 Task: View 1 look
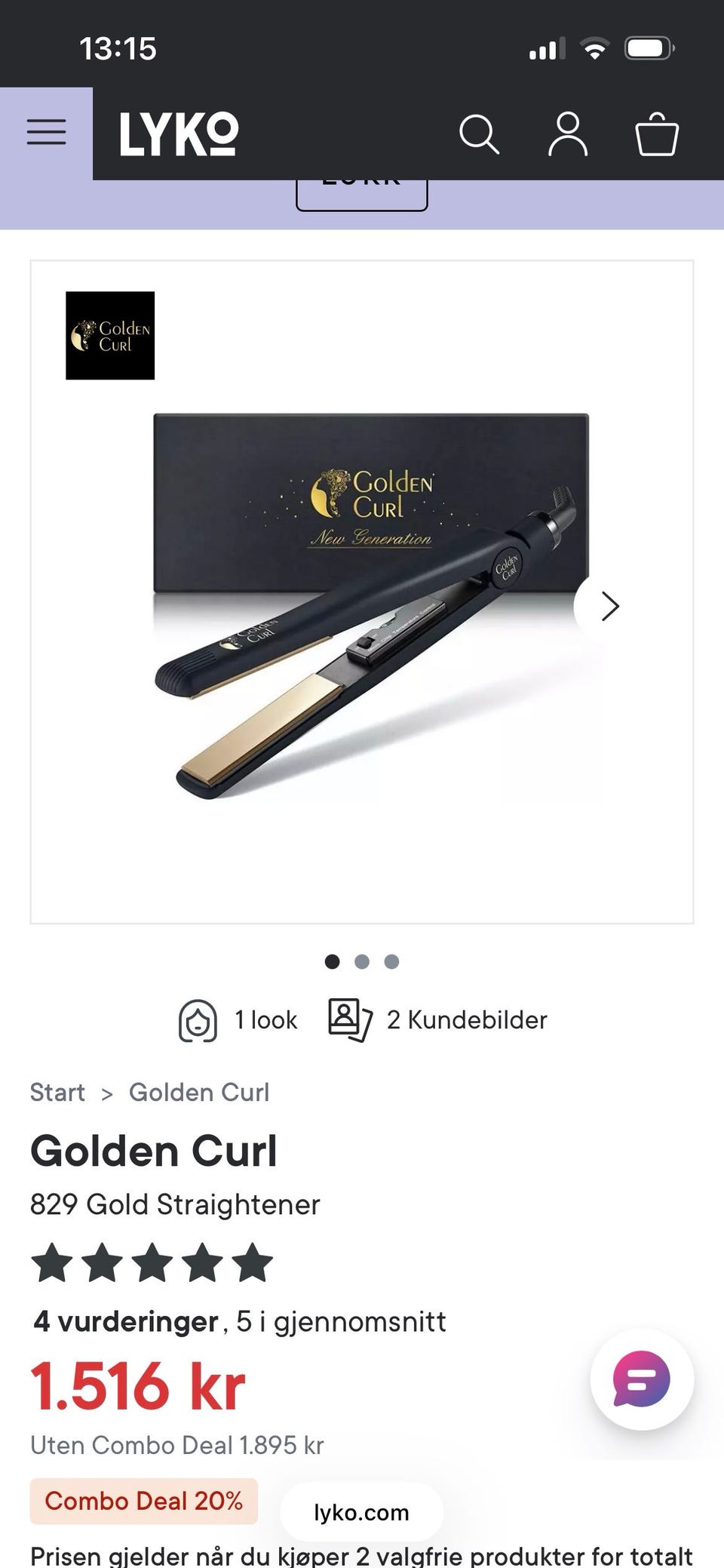pos(238,1020)
